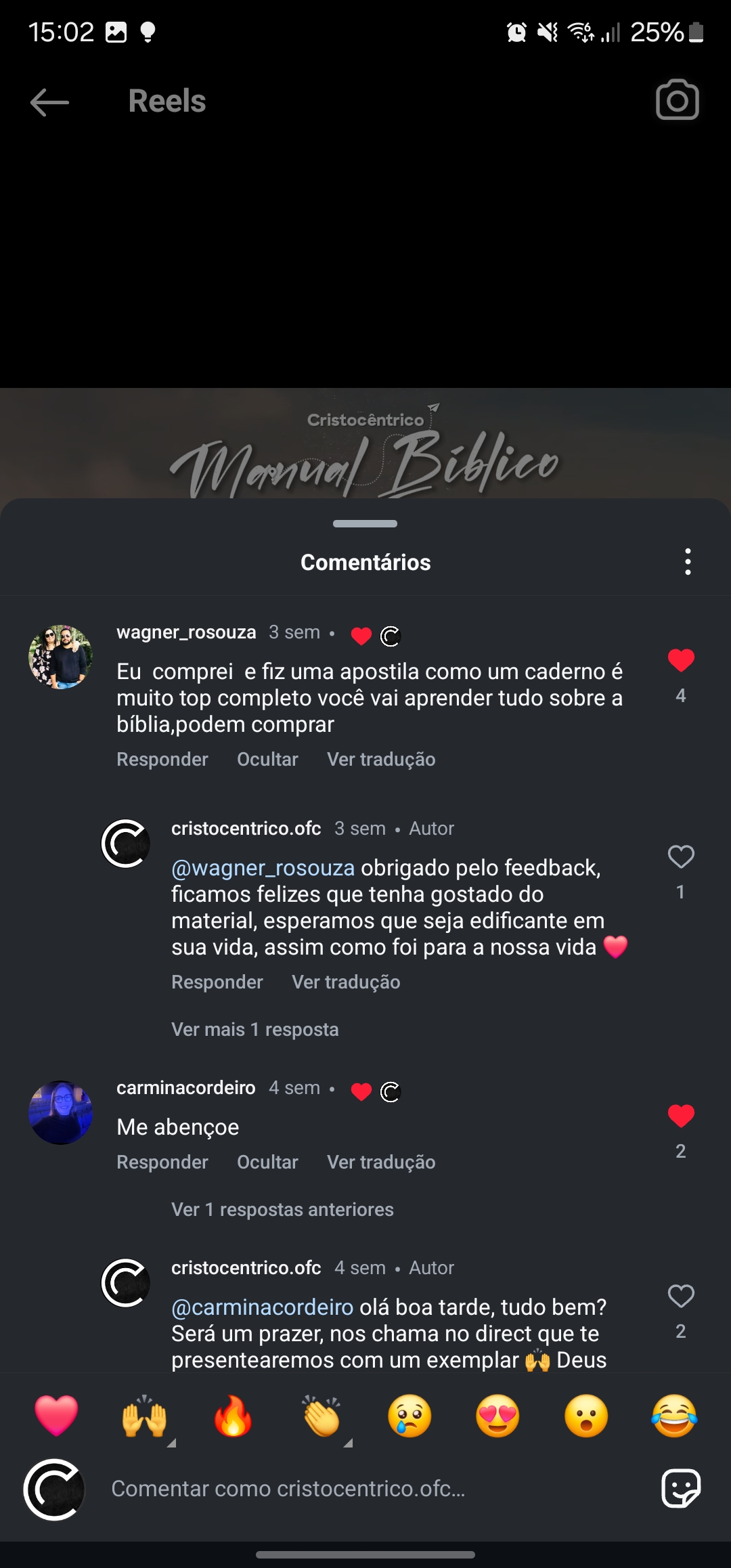
Task: React with the heart-eyes emoji
Action: point(497,1416)
